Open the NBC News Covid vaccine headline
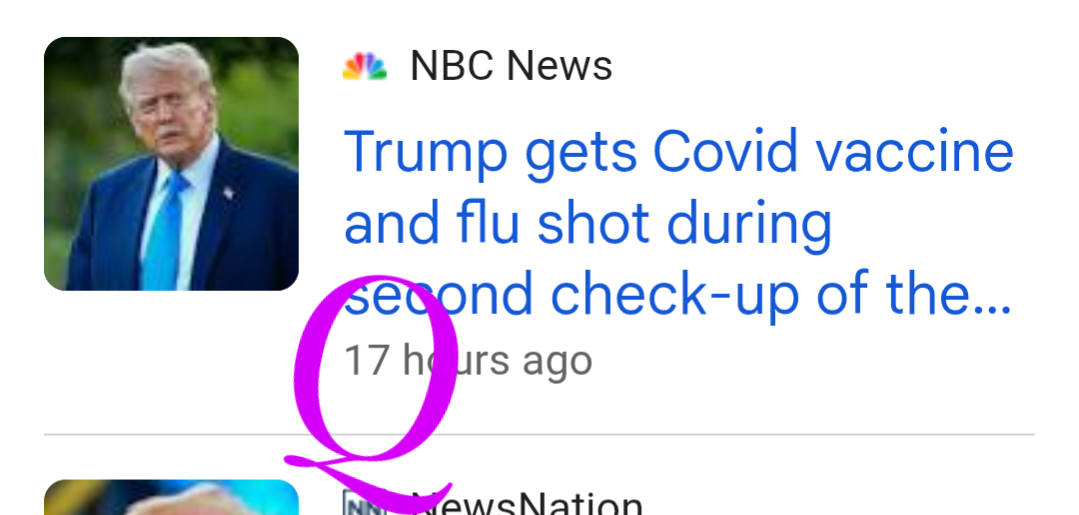Viewport: 1079px width, 515px height. [678, 223]
